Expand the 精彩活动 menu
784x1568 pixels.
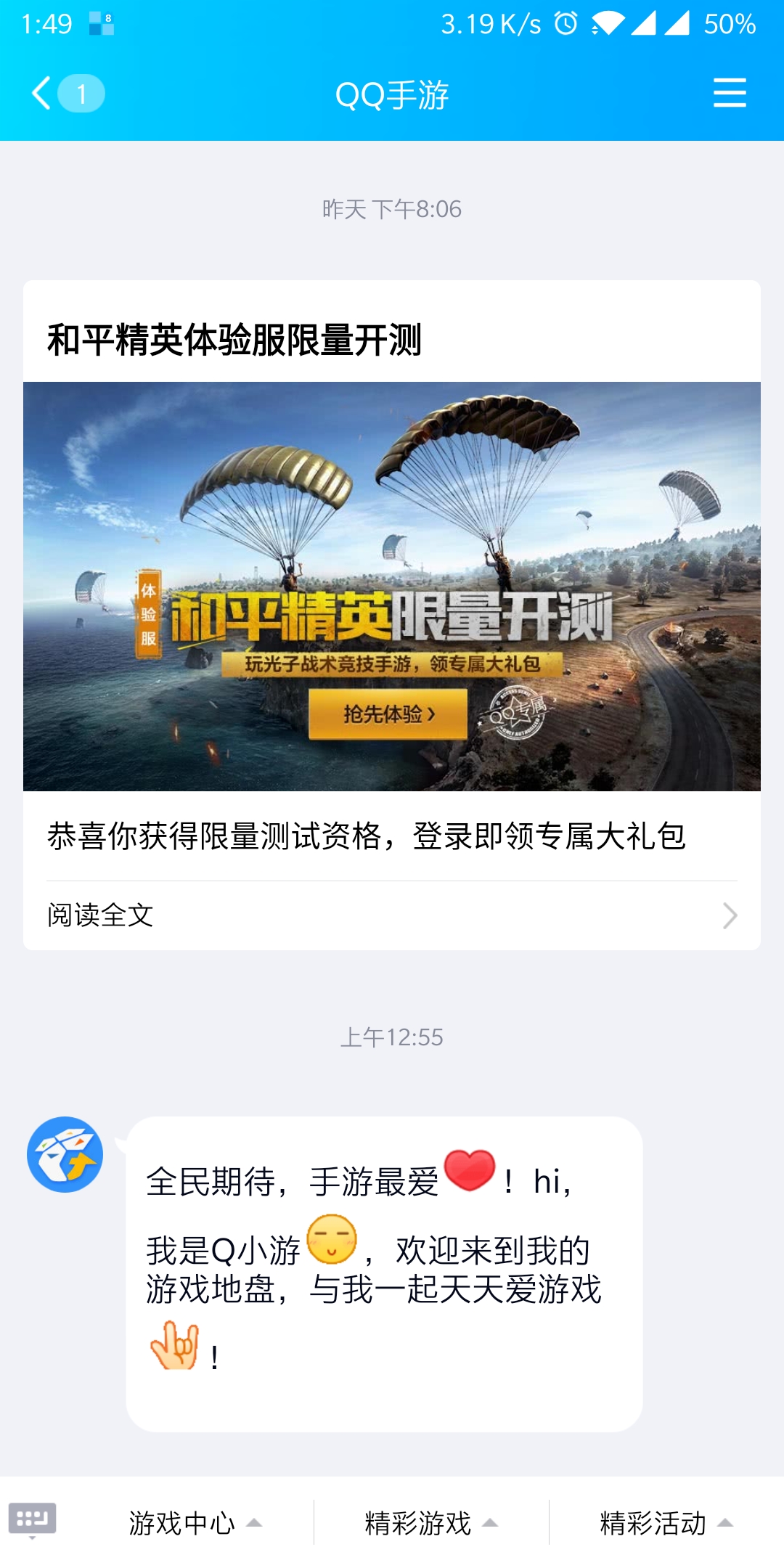666,1522
